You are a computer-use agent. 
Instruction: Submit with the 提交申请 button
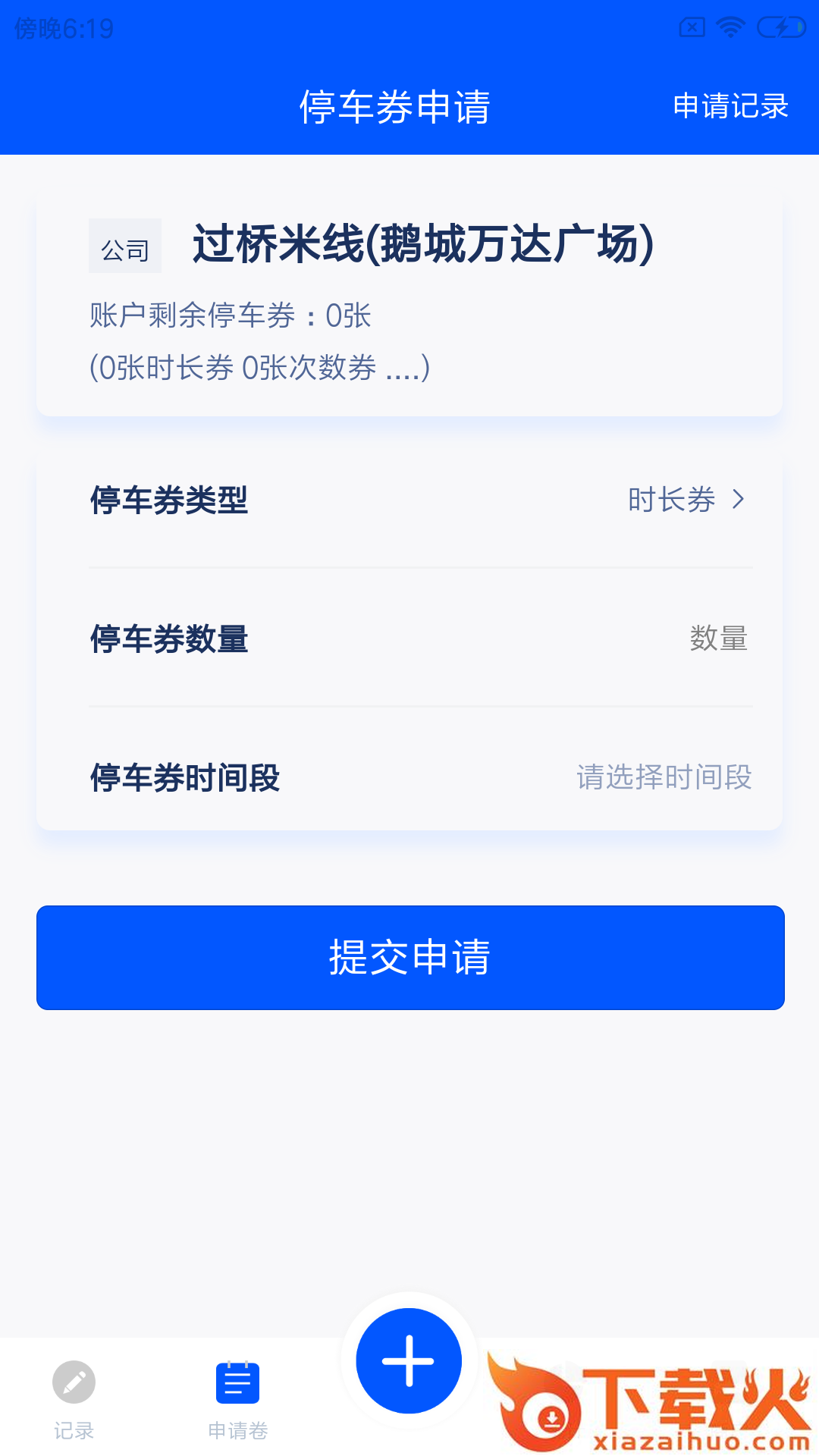pyautogui.click(x=410, y=957)
